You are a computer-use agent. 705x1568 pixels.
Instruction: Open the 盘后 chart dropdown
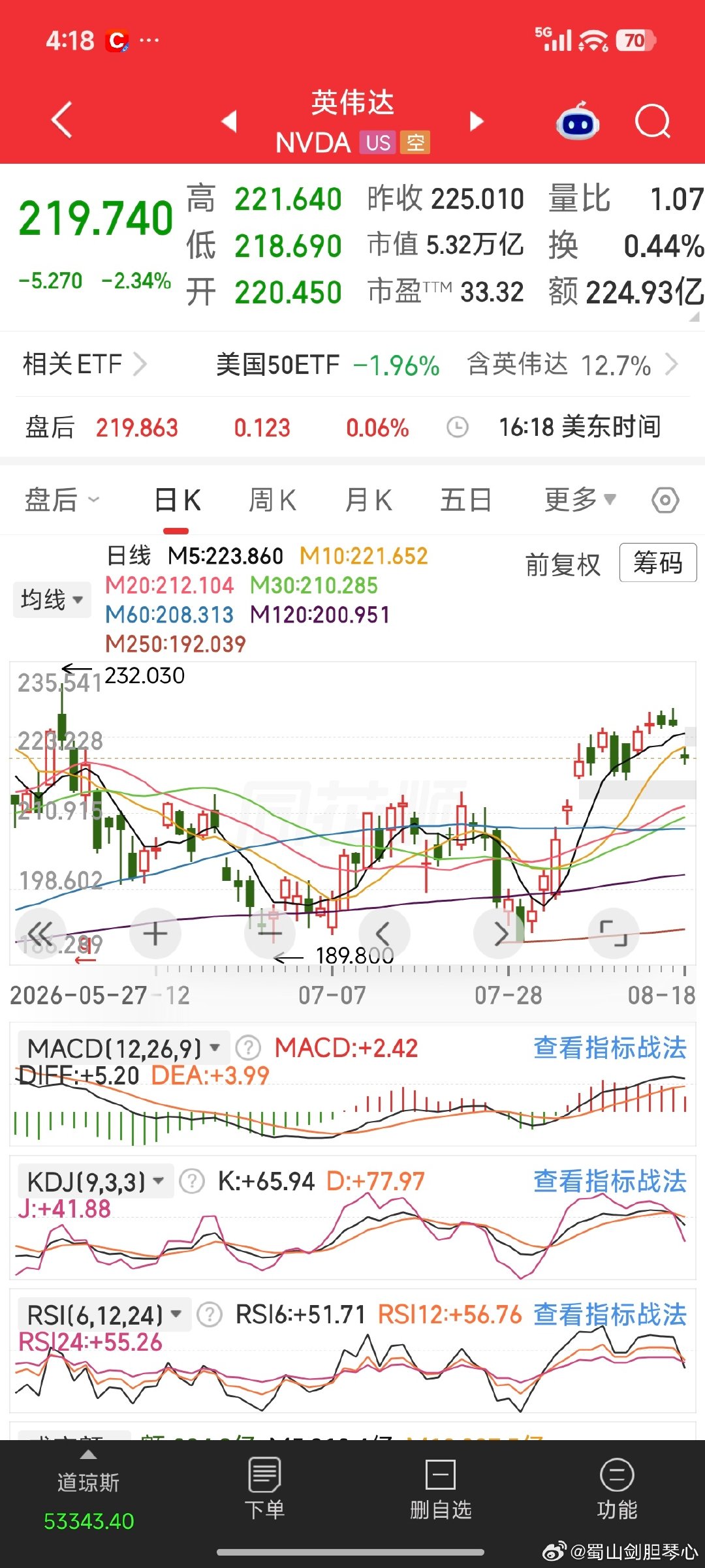click(x=62, y=500)
